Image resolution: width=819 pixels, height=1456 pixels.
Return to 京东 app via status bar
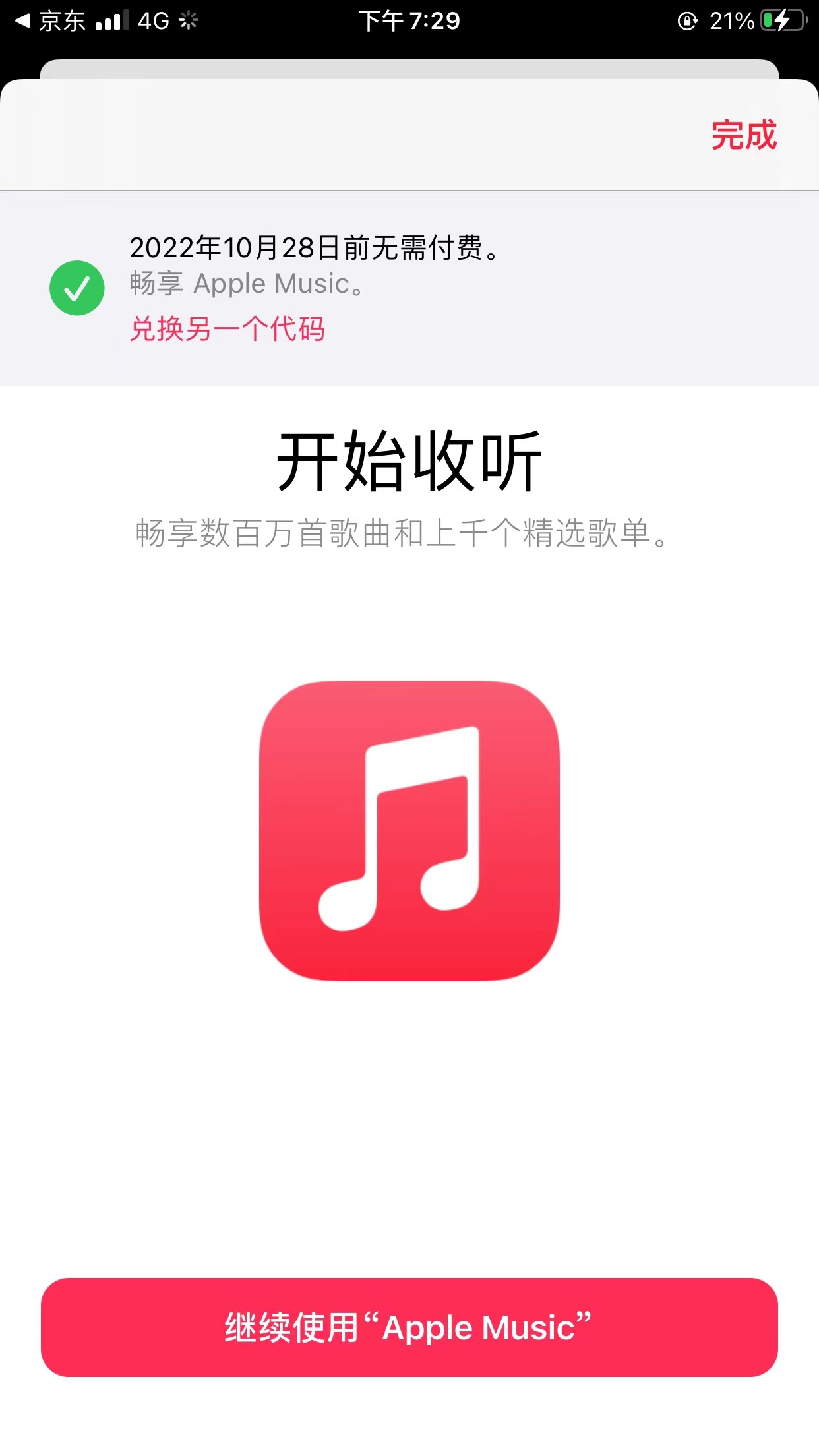click(x=50, y=21)
